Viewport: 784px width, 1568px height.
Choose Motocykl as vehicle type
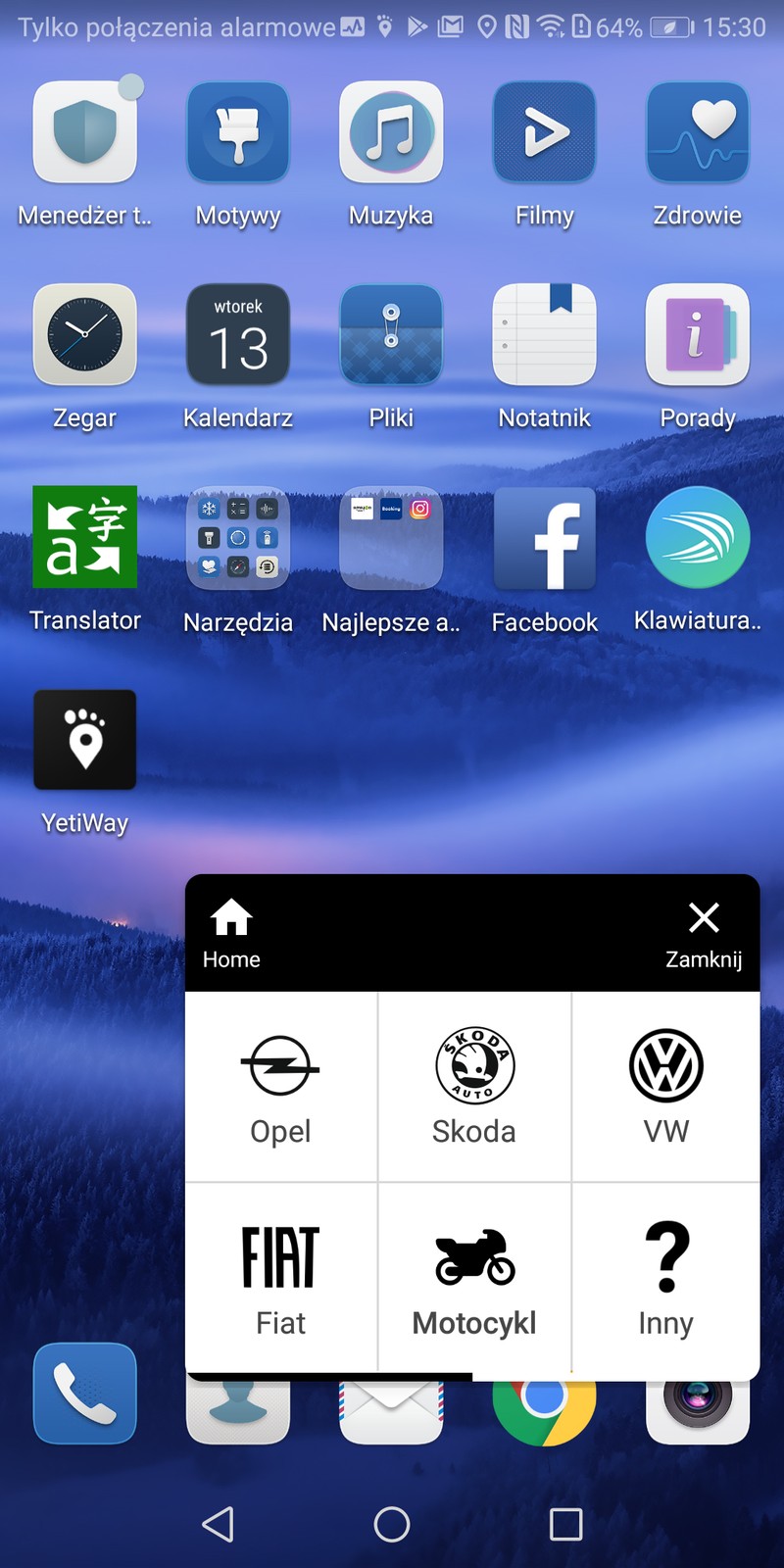tap(474, 1278)
